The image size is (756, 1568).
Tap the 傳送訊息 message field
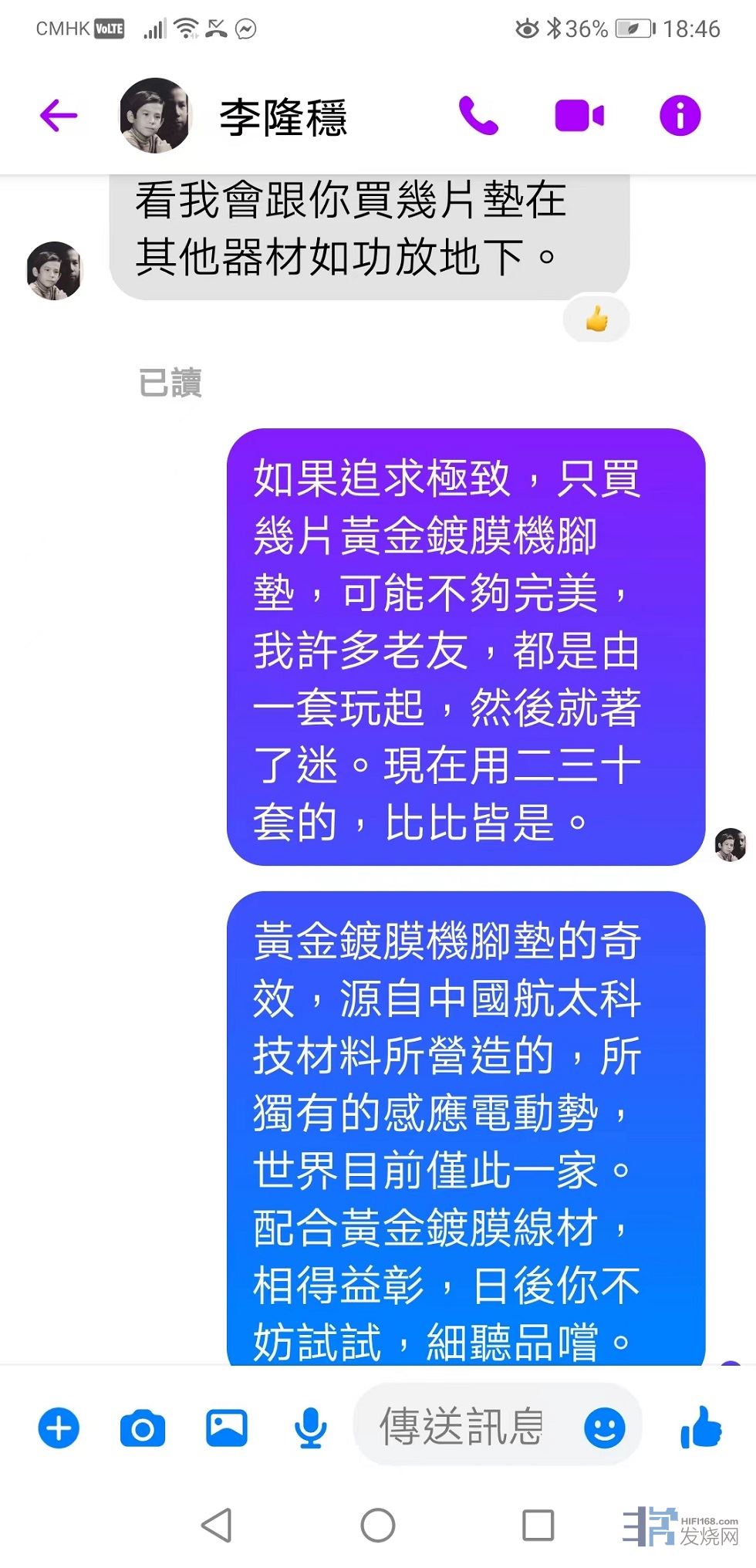point(461,1426)
